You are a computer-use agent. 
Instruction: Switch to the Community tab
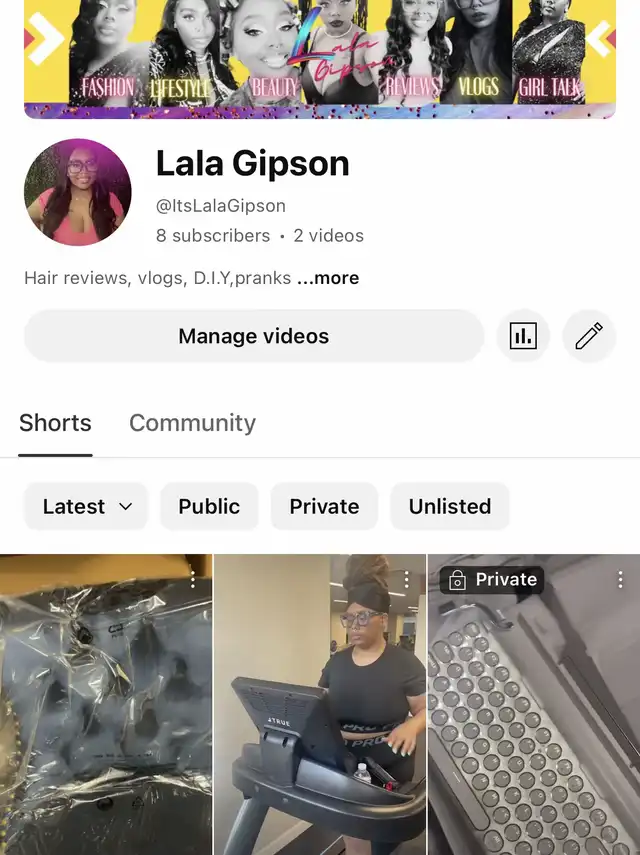(x=192, y=423)
